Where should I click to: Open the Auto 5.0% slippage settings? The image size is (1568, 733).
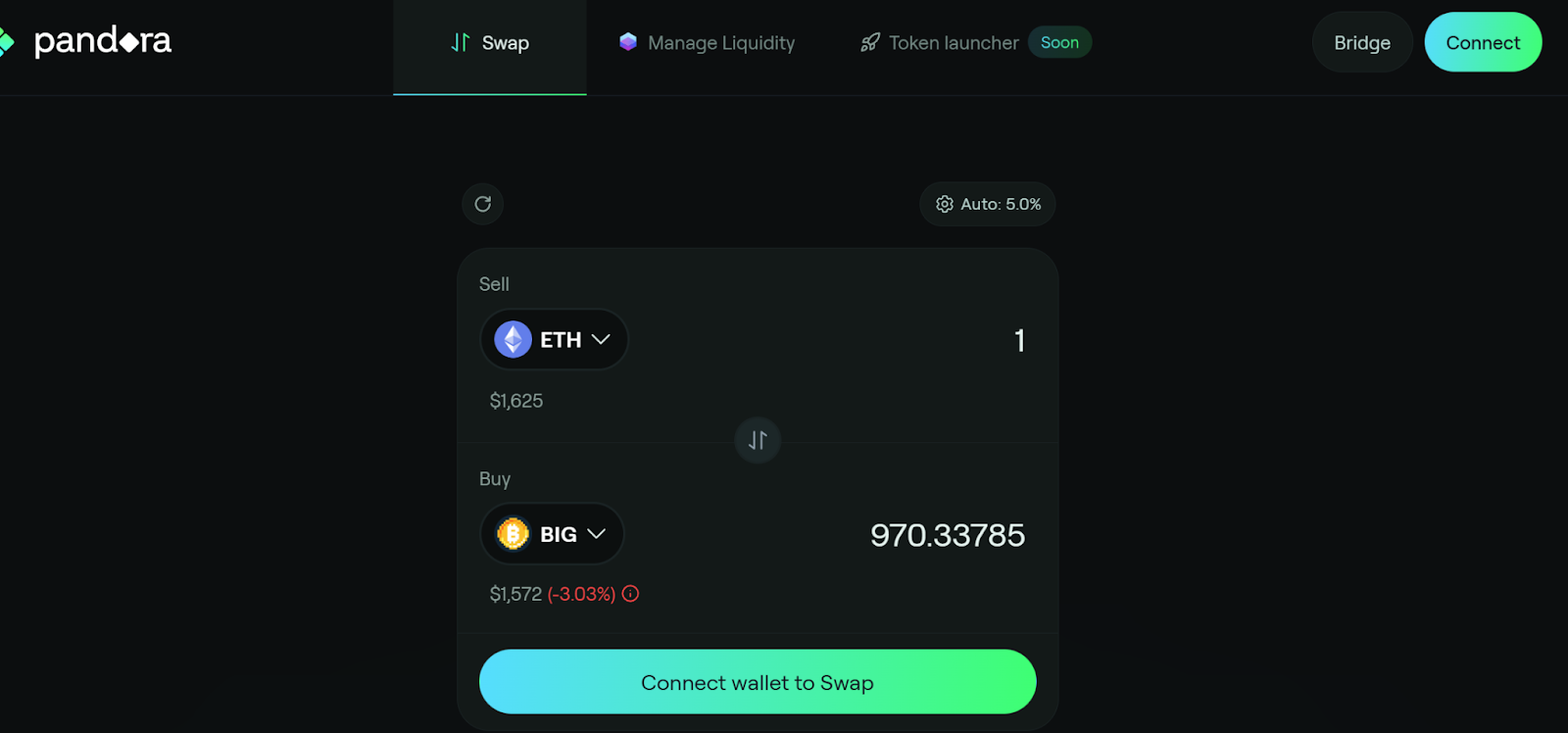click(988, 204)
